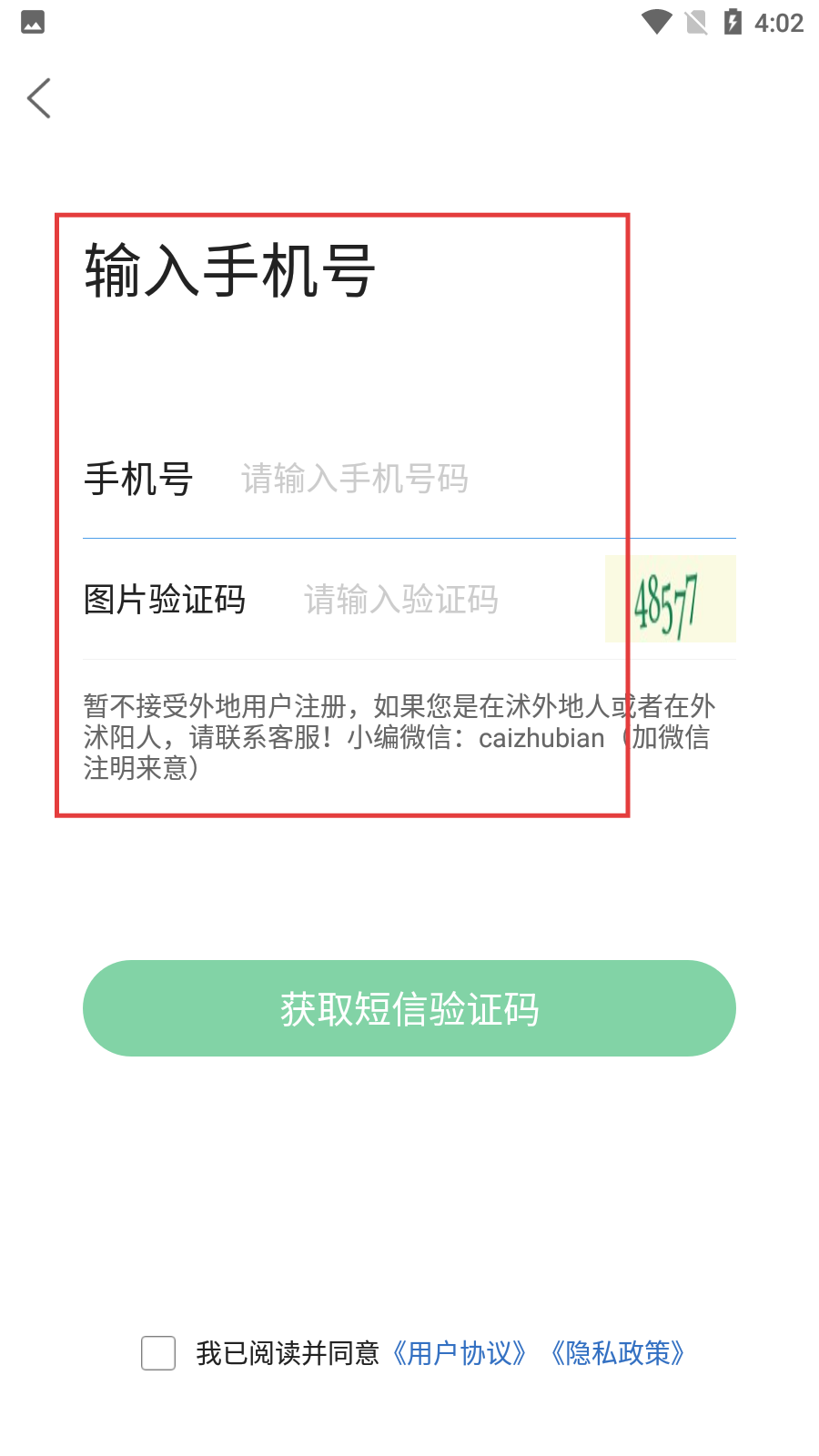Open the 隐私政策 link
This screenshot has height=1456, width=819.
click(617, 1353)
